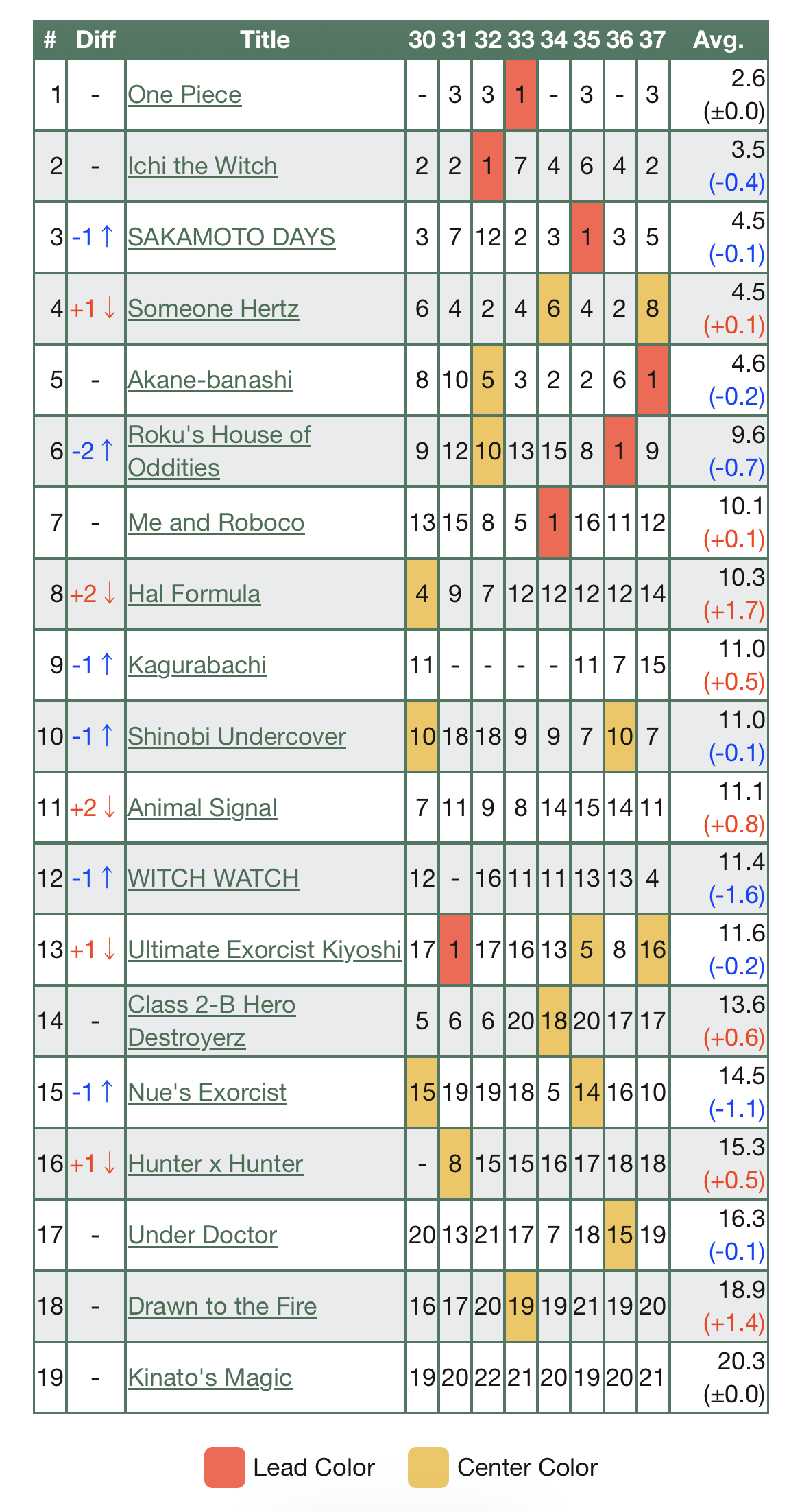The image size is (802, 1512).
Task: Follow the Animal Signal link
Action: pyautogui.click(x=203, y=808)
